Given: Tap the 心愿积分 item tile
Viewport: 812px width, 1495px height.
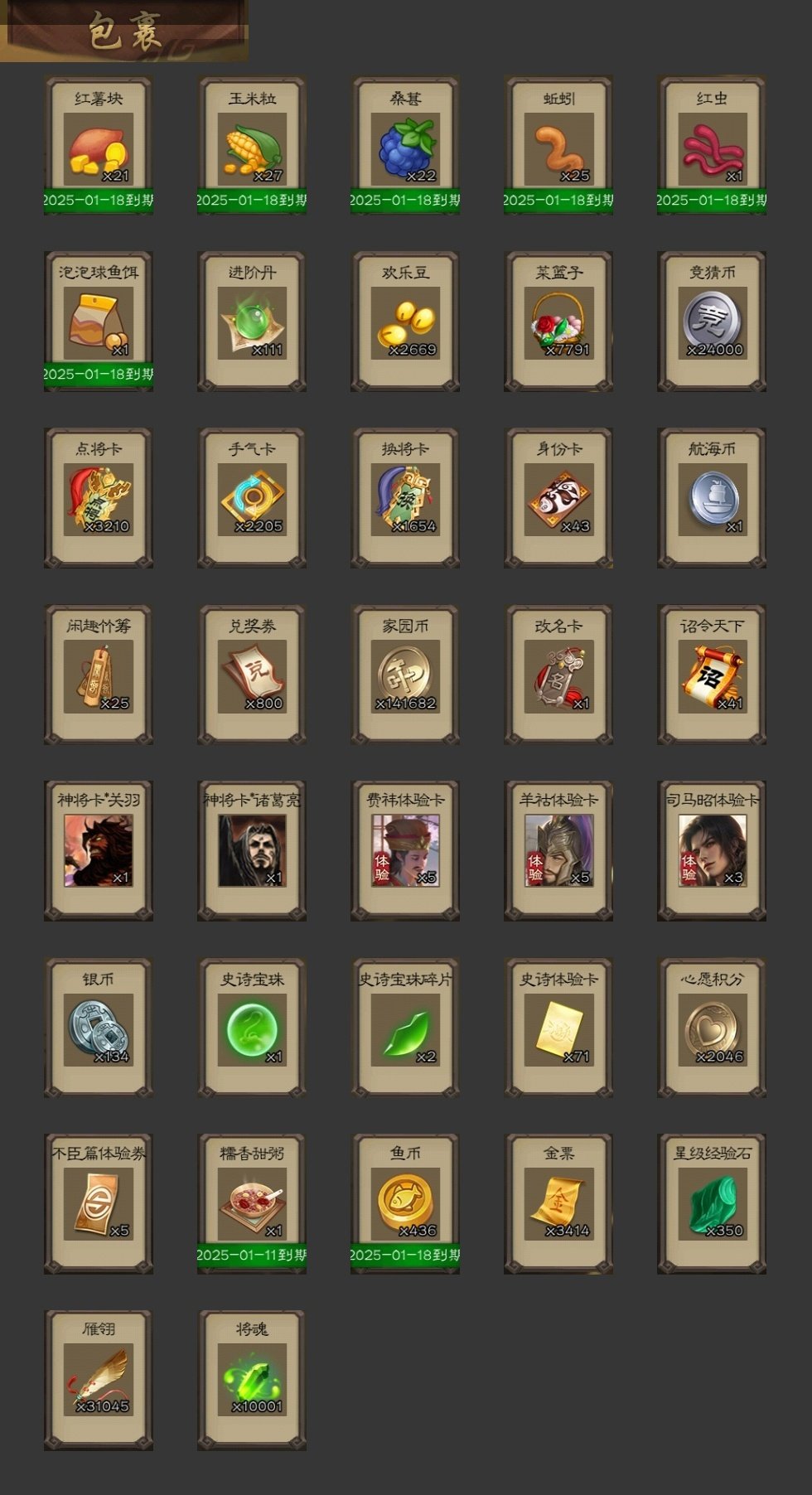Looking at the screenshot, I should [712, 1028].
